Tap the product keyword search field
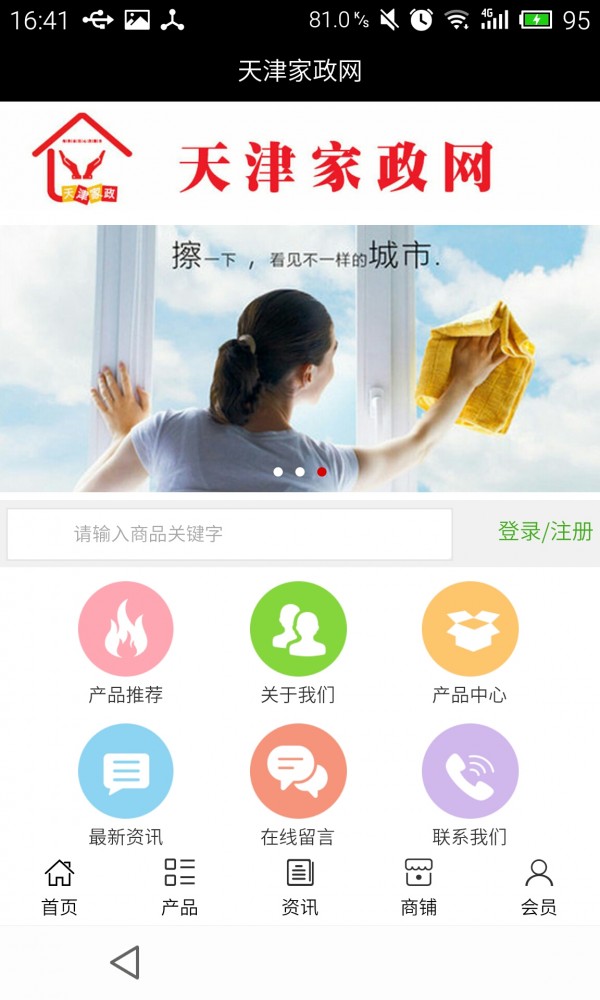This screenshot has width=600, height=1000. point(230,534)
